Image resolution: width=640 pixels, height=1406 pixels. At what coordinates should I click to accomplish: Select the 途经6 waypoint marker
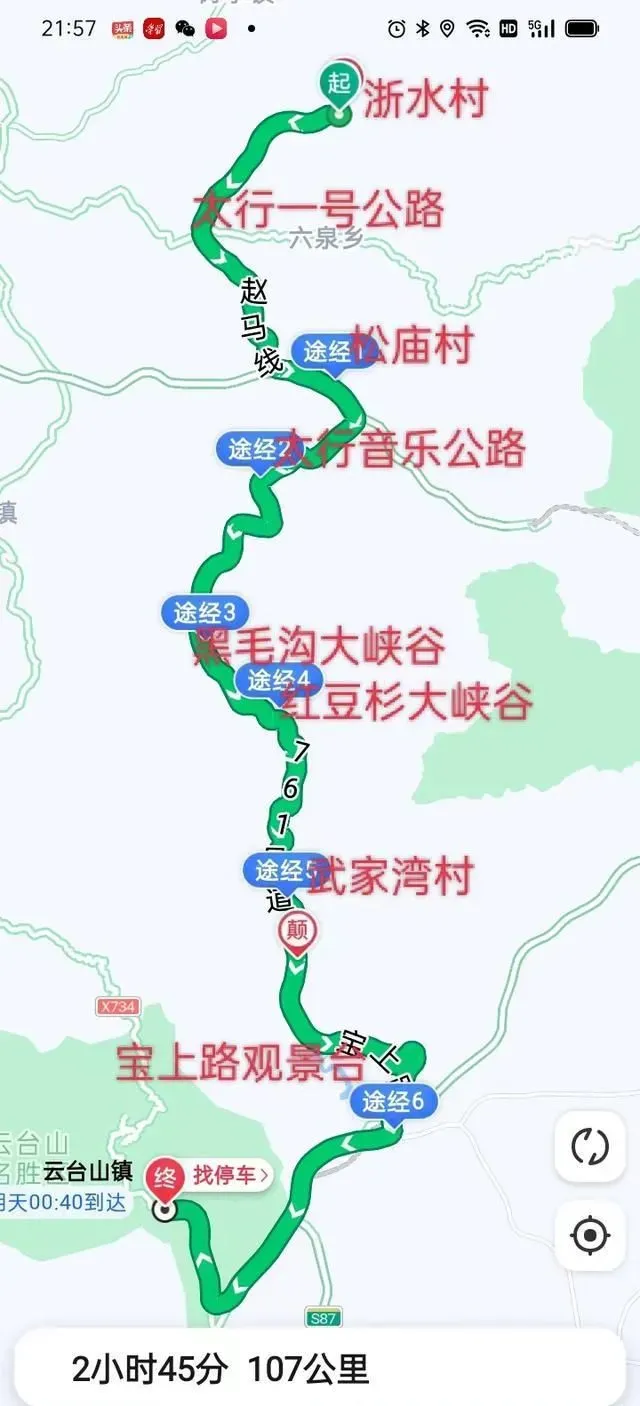393,1102
